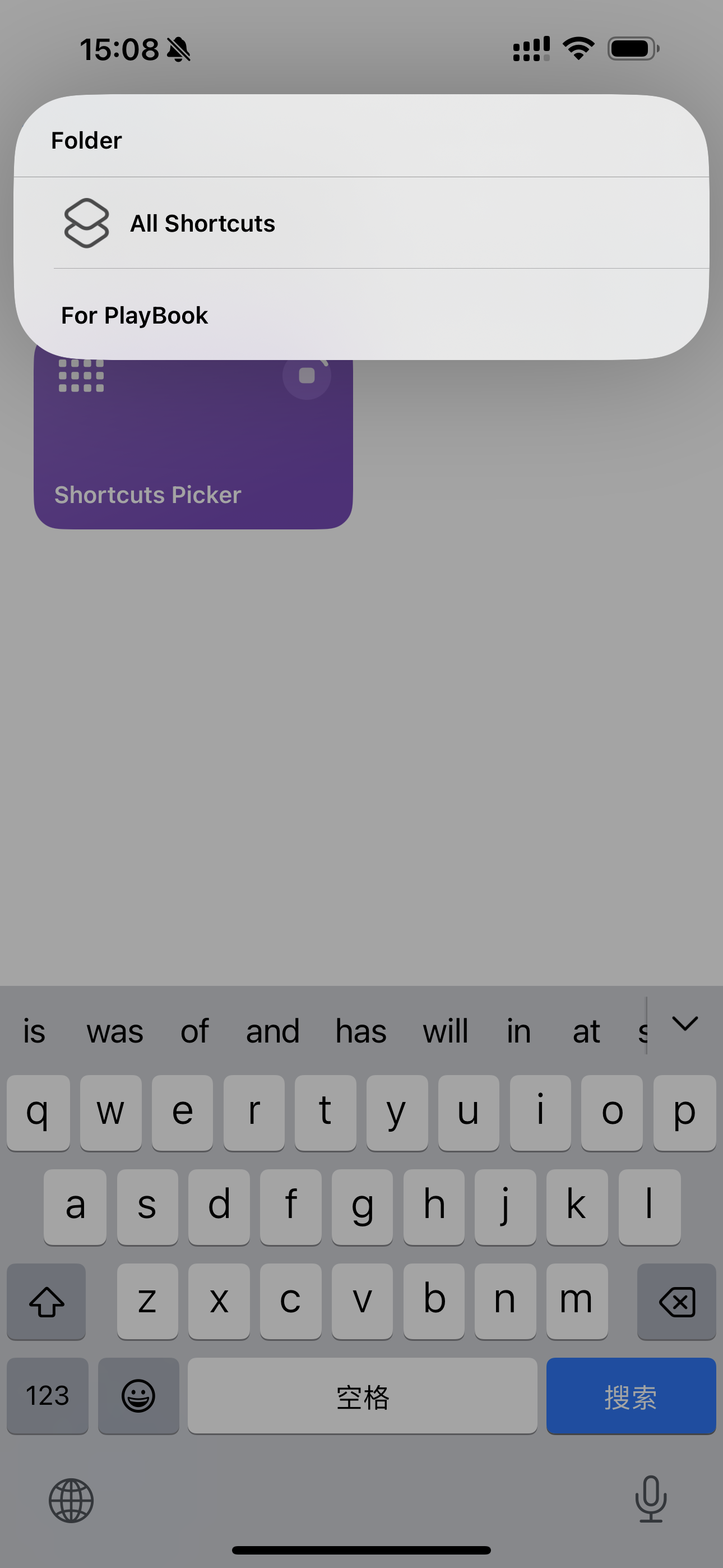The height and width of the screenshot is (1568, 723).
Task: Expand the keyboard suggestions chevron
Action: pos(685,1024)
